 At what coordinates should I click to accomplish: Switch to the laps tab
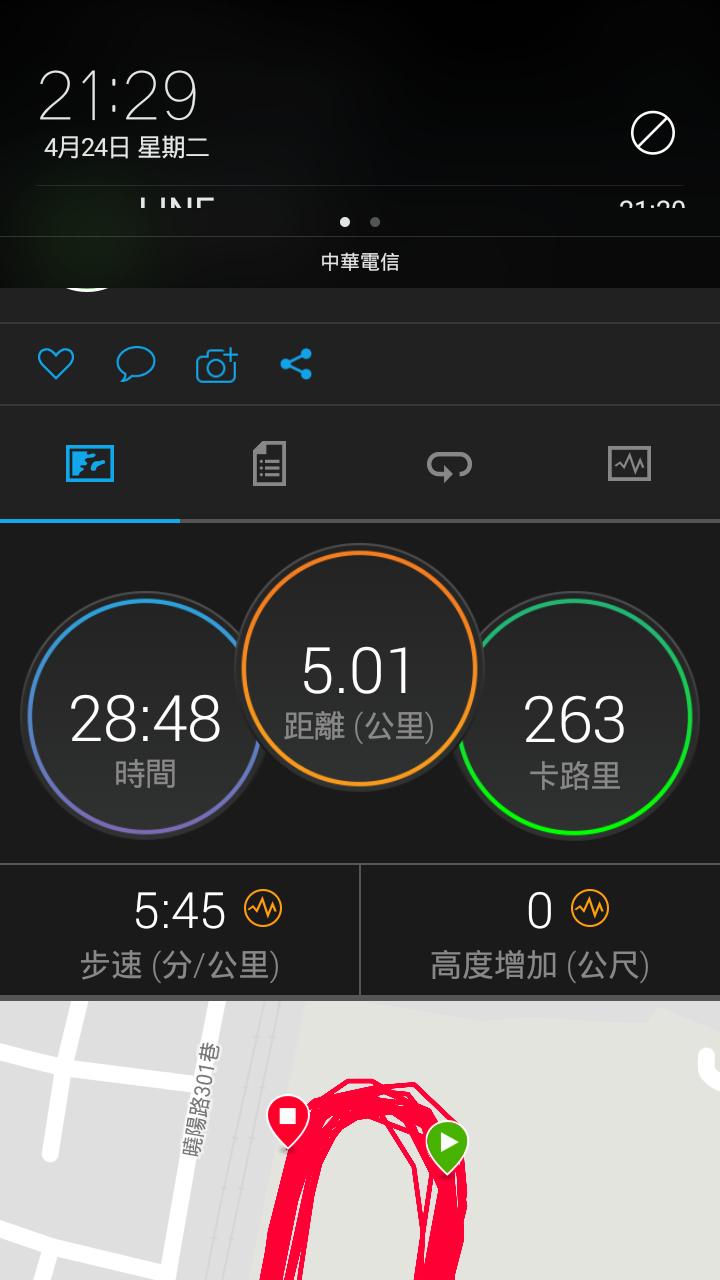[x=449, y=465]
